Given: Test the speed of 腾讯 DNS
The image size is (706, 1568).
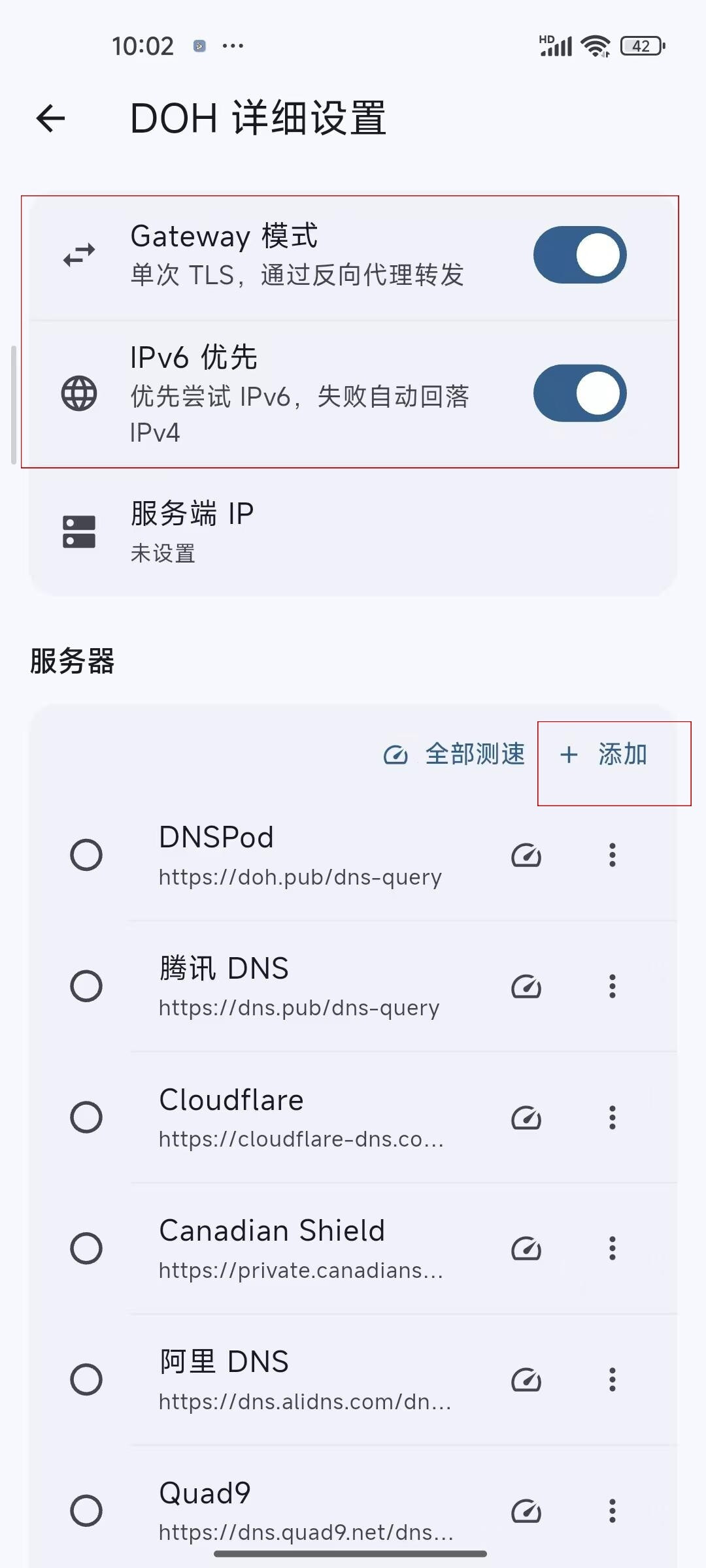Looking at the screenshot, I should 526,987.
